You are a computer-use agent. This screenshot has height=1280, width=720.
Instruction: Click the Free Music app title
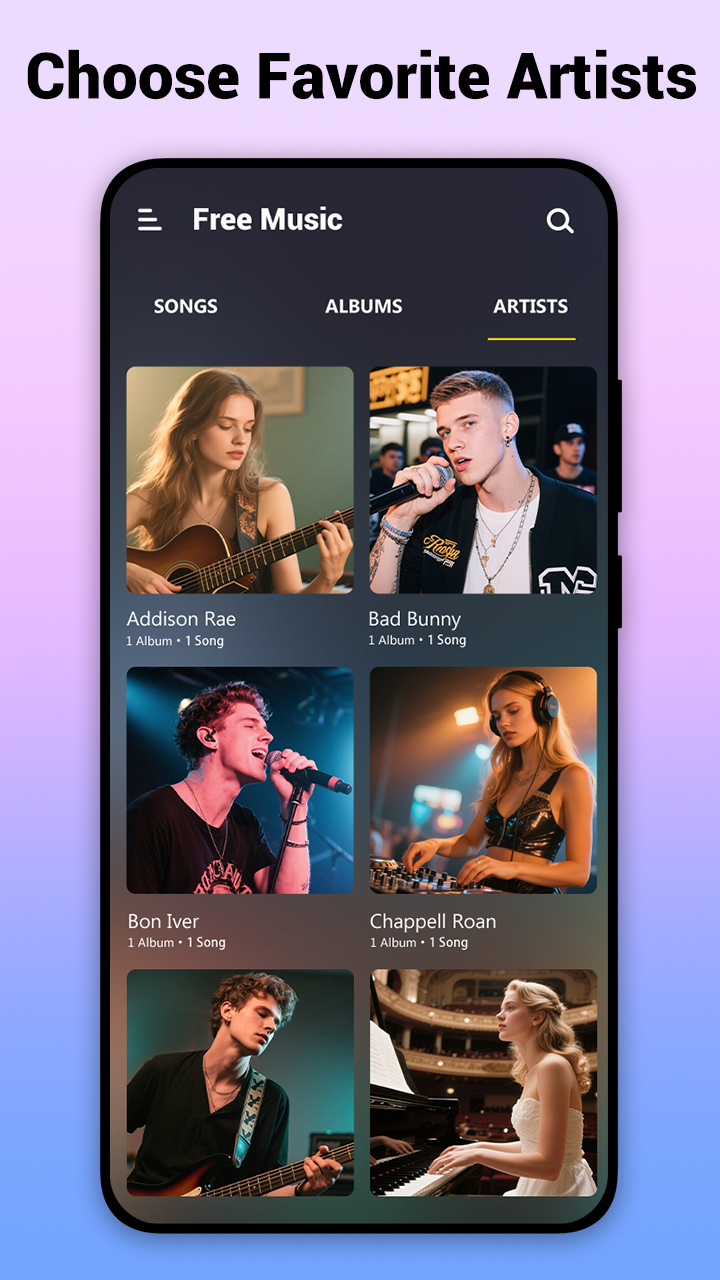tap(266, 219)
